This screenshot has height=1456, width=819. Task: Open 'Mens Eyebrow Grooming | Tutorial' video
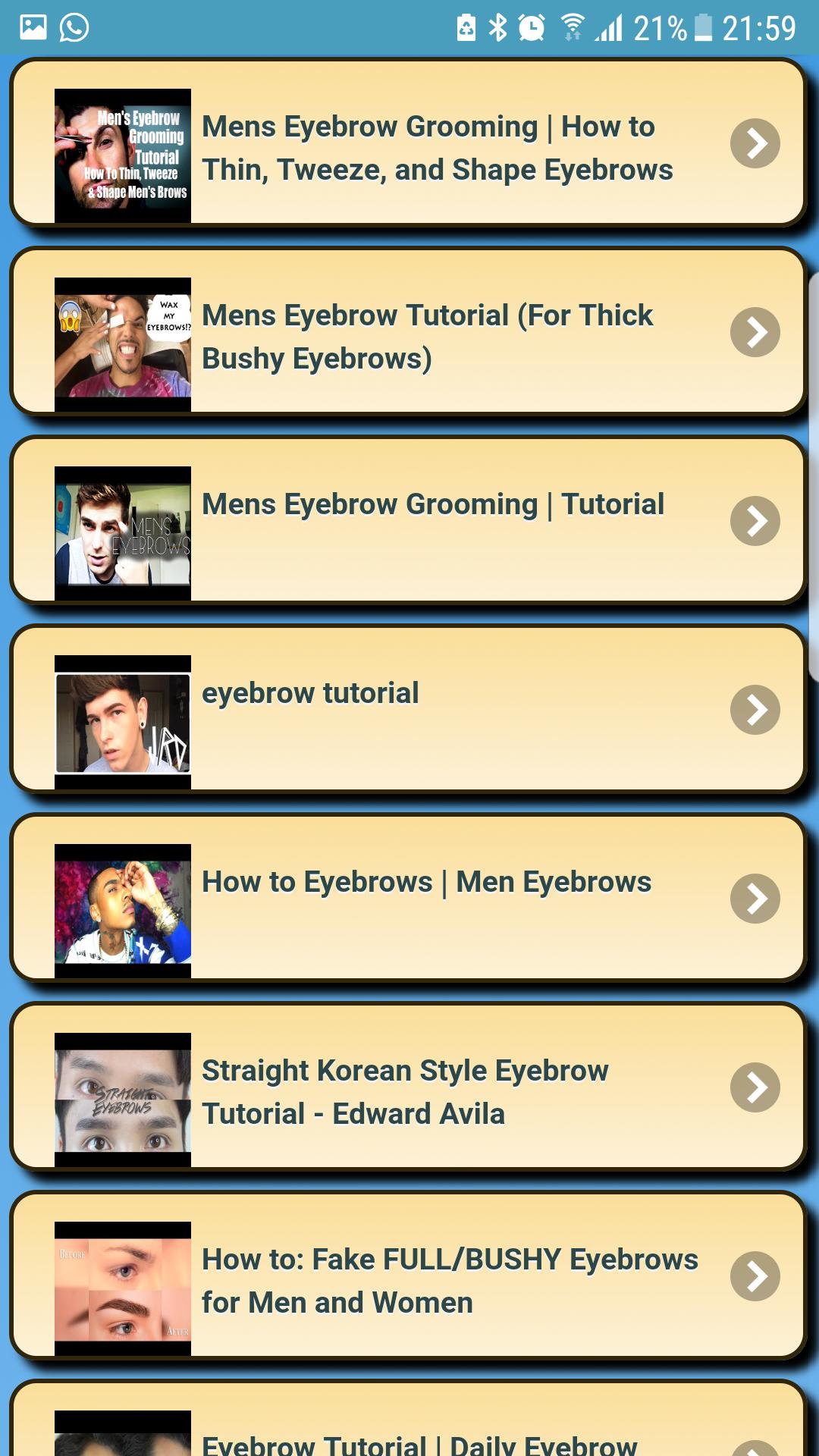[432, 505]
